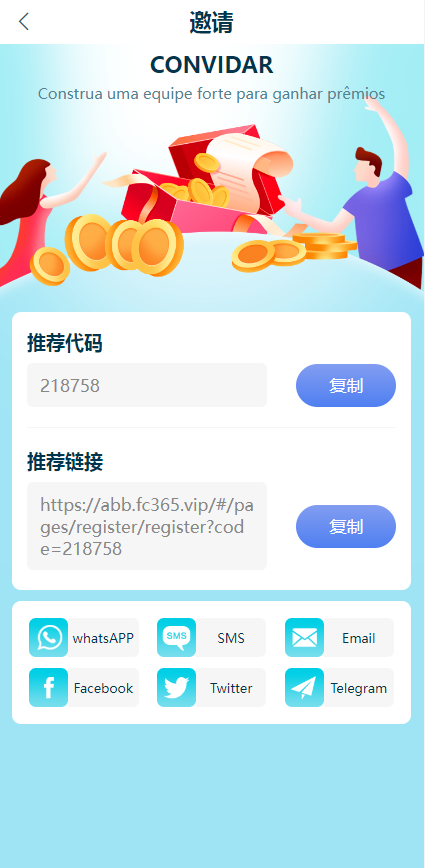
Task: Tap the referral code field
Action: coord(147,385)
